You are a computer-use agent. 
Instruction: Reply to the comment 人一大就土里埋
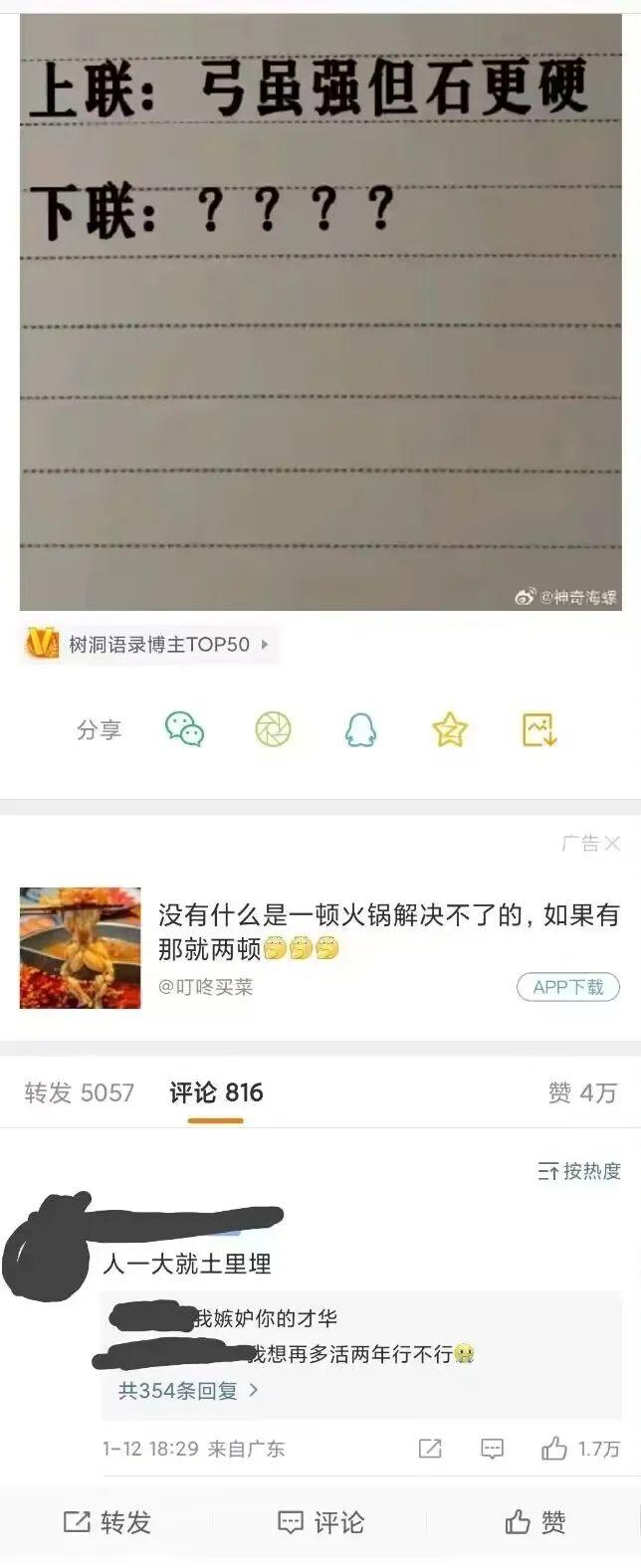tap(492, 1449)
